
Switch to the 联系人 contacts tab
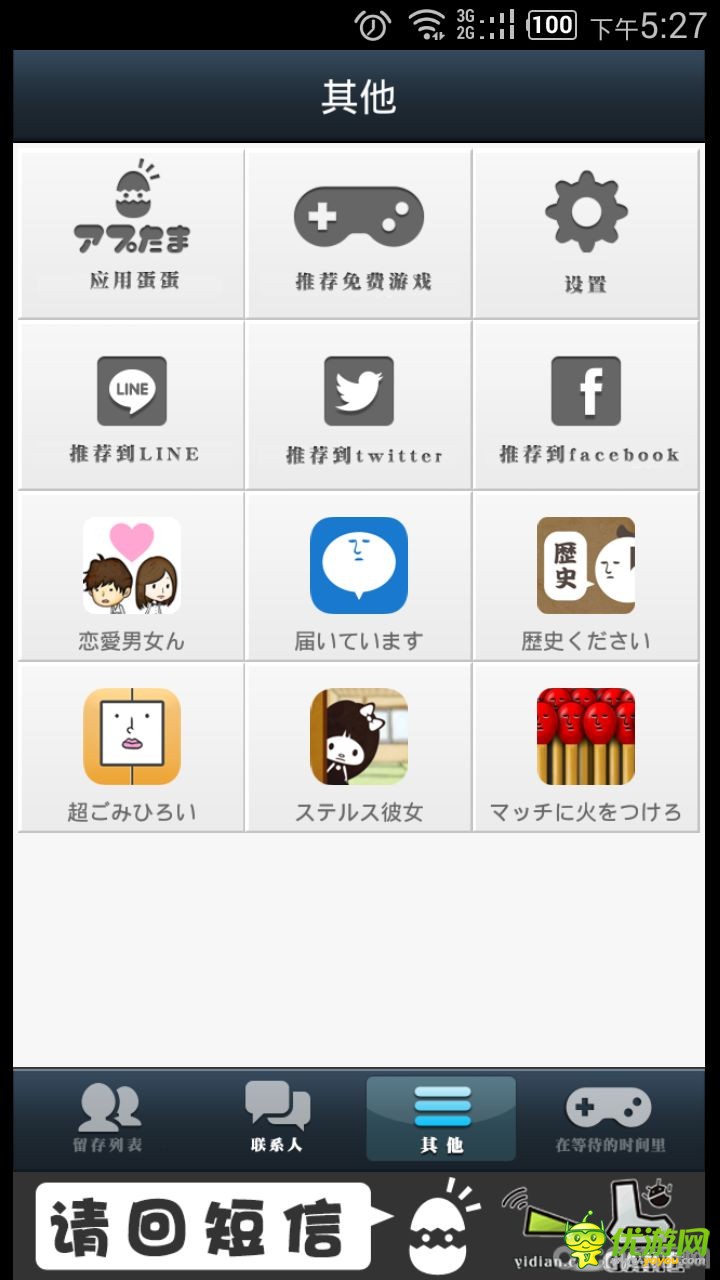coord(277,1119)
